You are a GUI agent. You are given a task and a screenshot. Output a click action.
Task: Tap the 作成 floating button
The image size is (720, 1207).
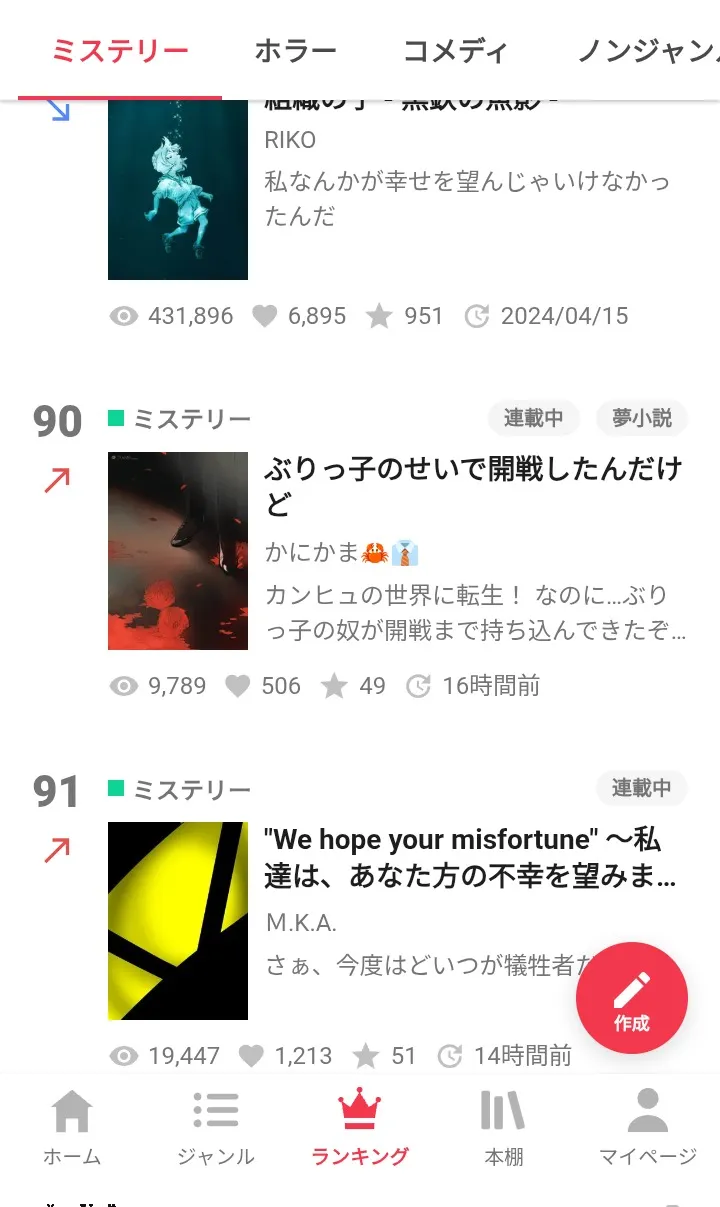[x=632, y=998]
